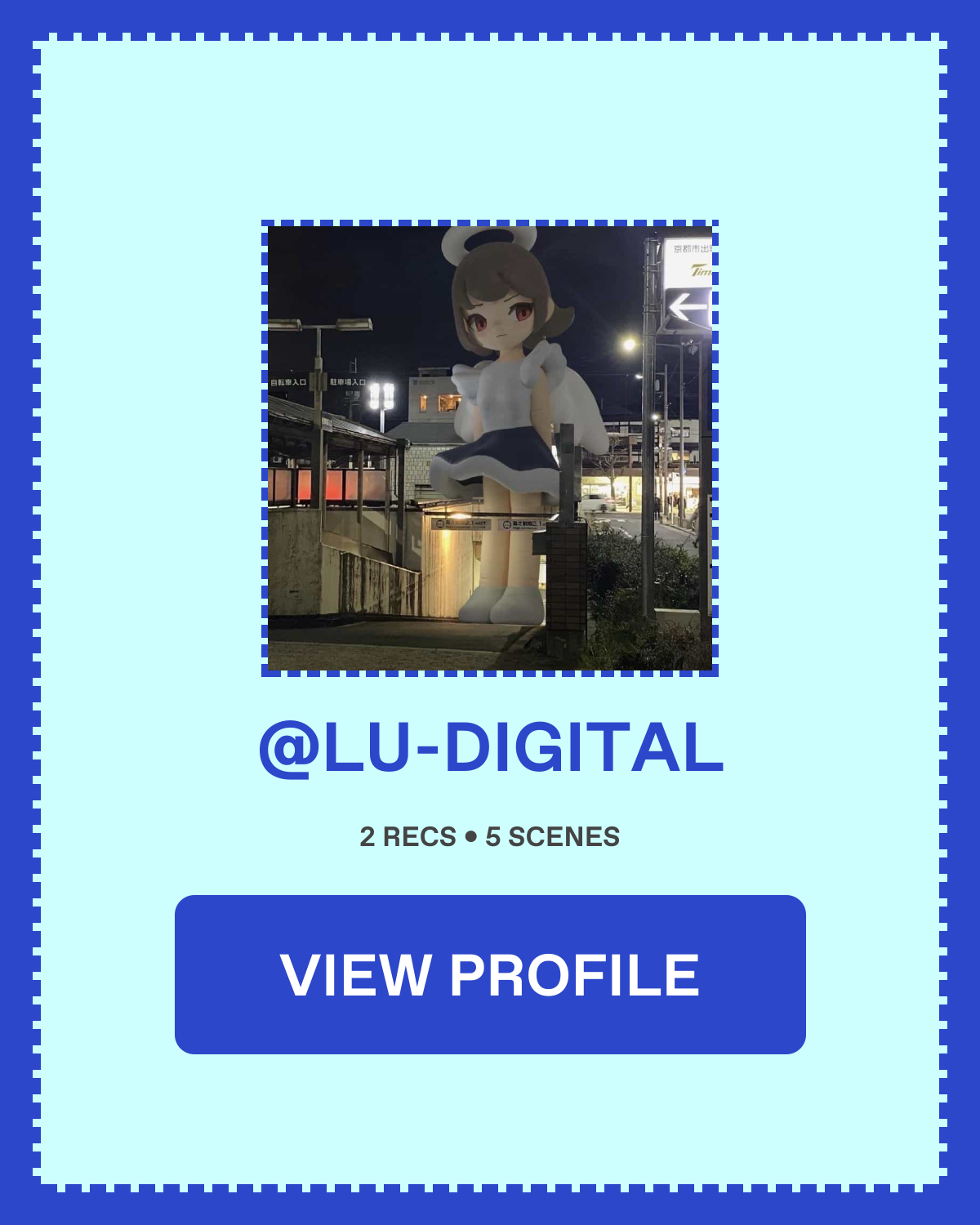Open the @LU-DIGITAL profile picture
Image resolution: width=980 pixels, height=1225 pixels.
[490, 448]
